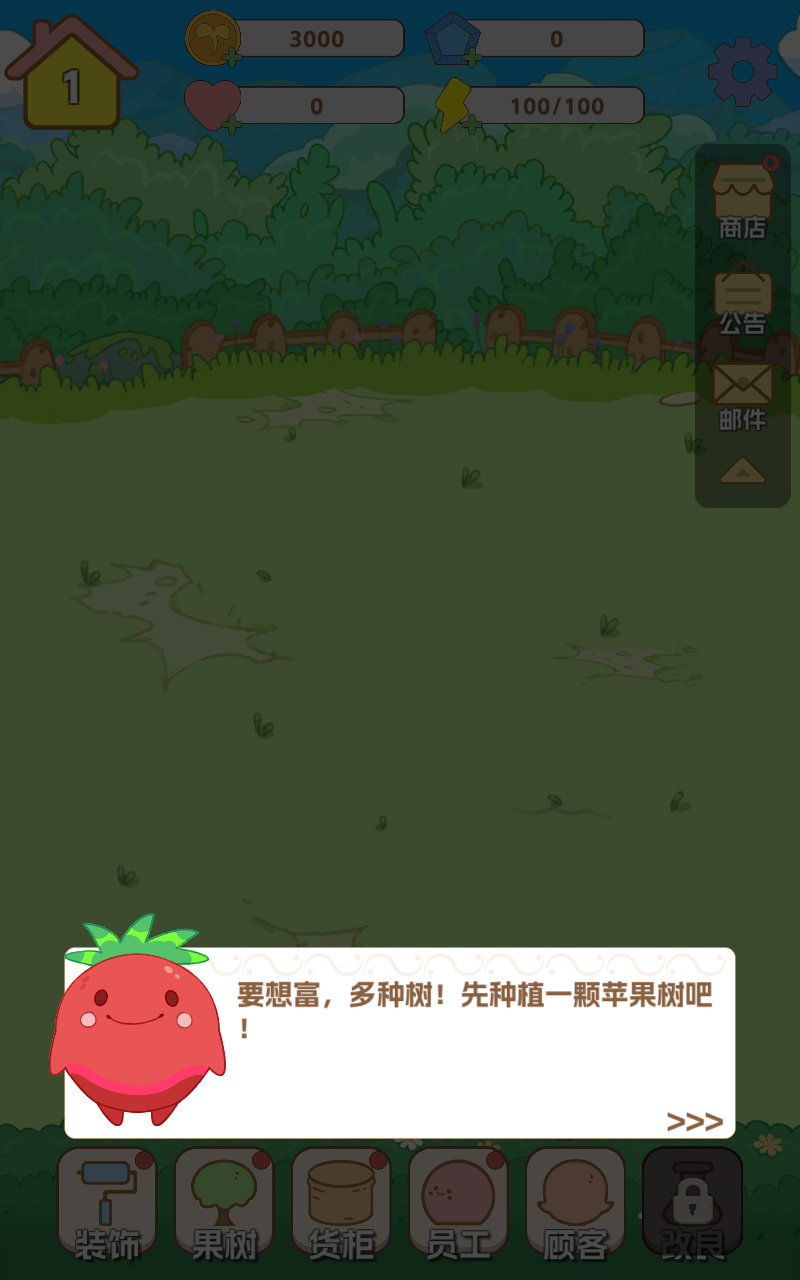Open the 邮件 mailbox
The image size is (800, 1280).
pyautogui.click(x=742, y=394)
